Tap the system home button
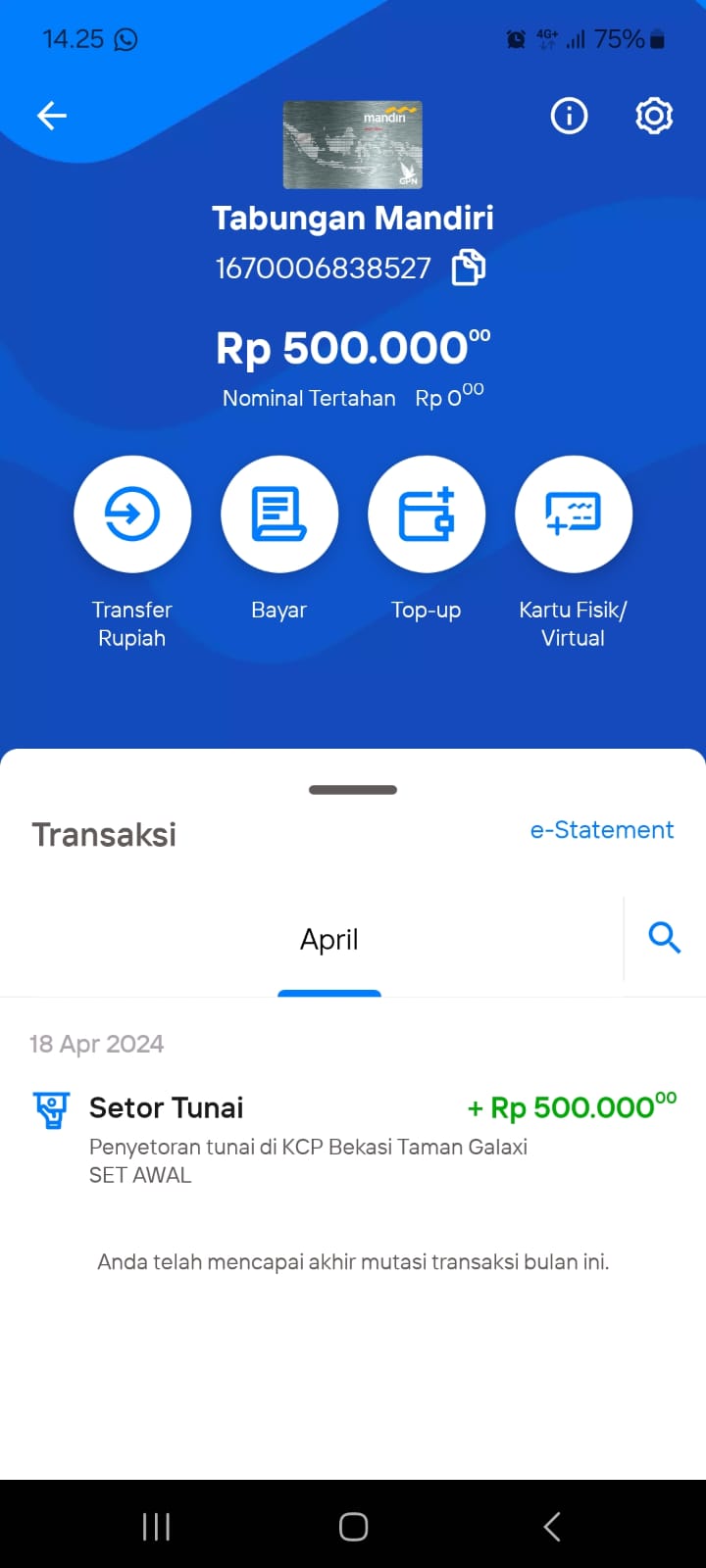The height and width of the screenshot is (1568, 706). [353, 1526]
